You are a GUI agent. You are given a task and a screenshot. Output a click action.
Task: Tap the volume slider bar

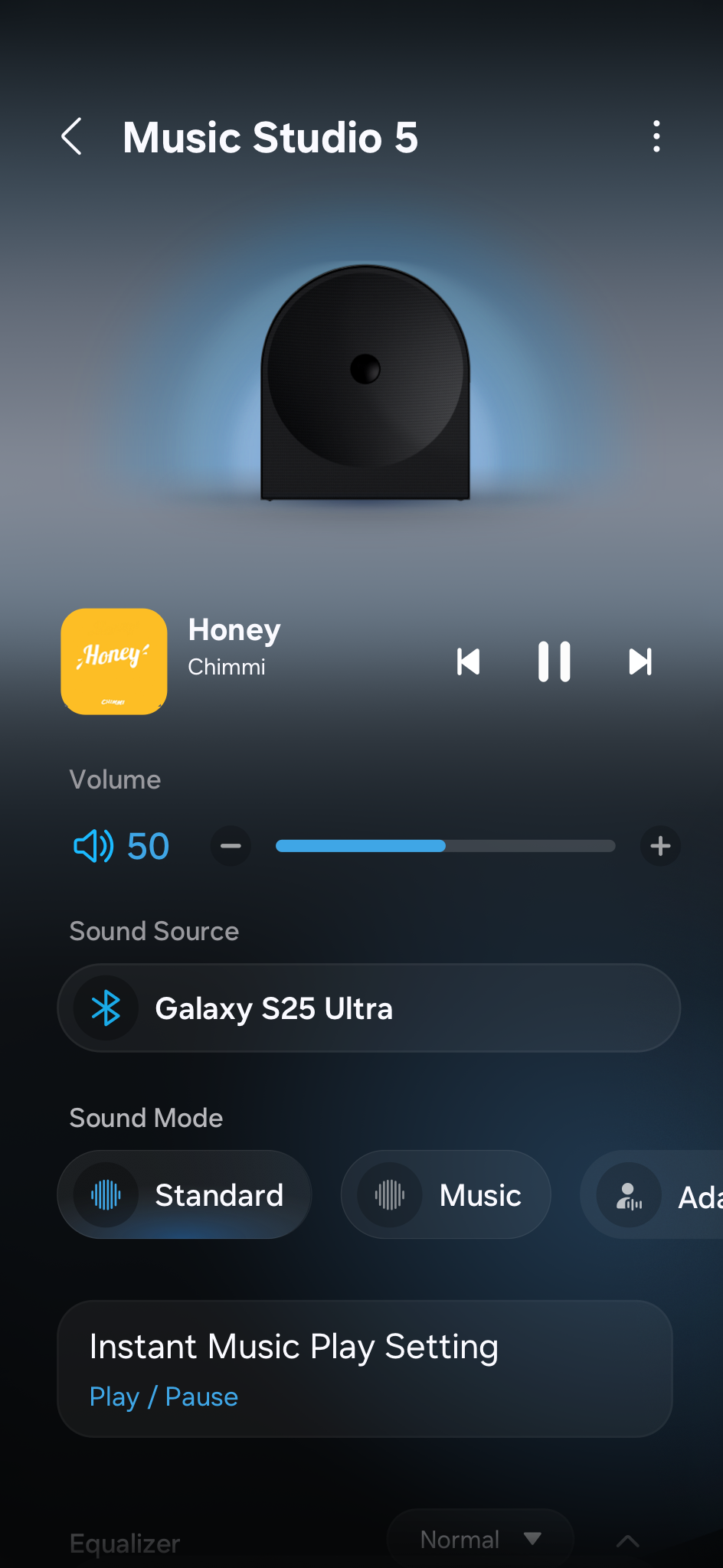click(445, 846)
